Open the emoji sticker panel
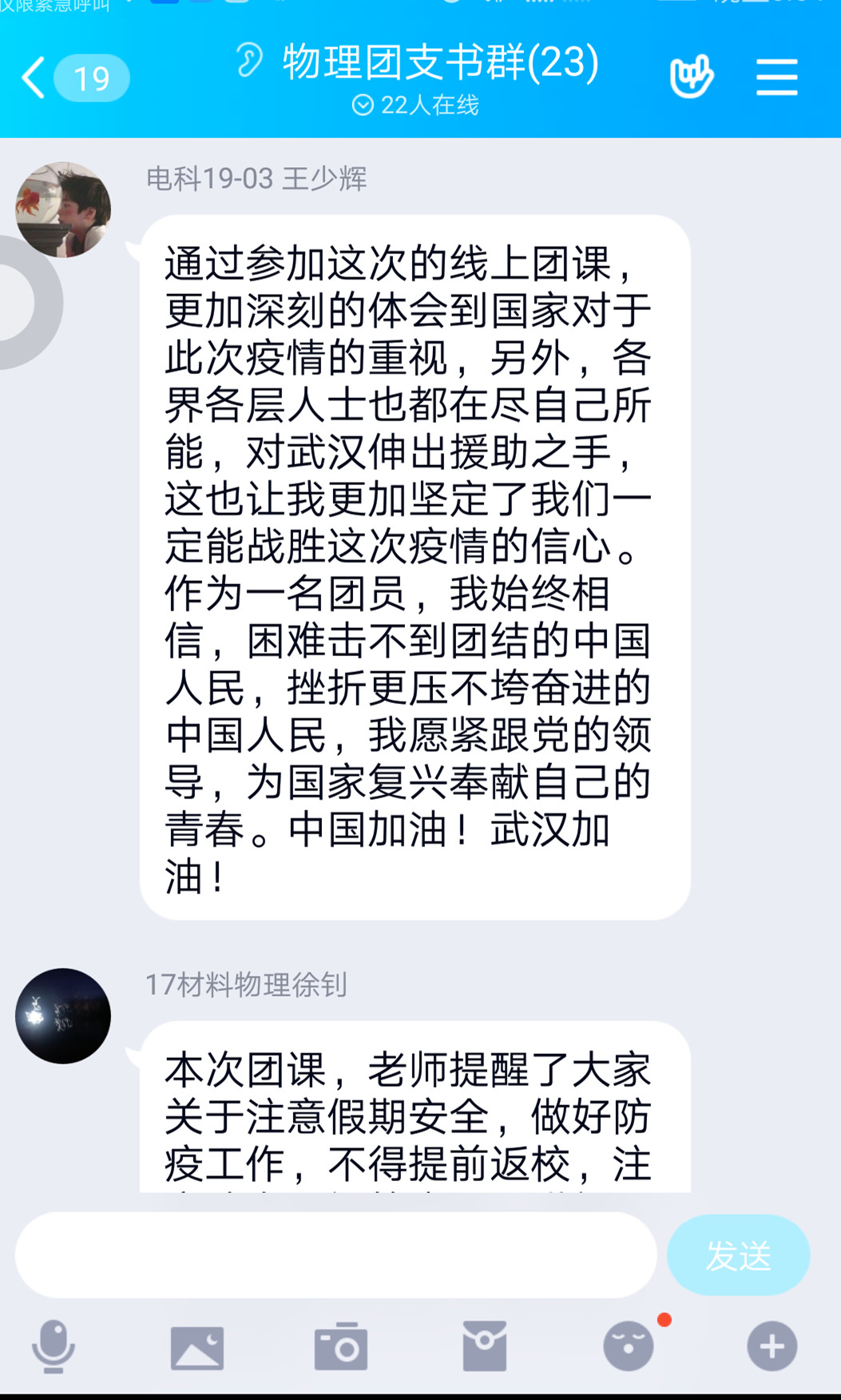 click(629, 1346)
